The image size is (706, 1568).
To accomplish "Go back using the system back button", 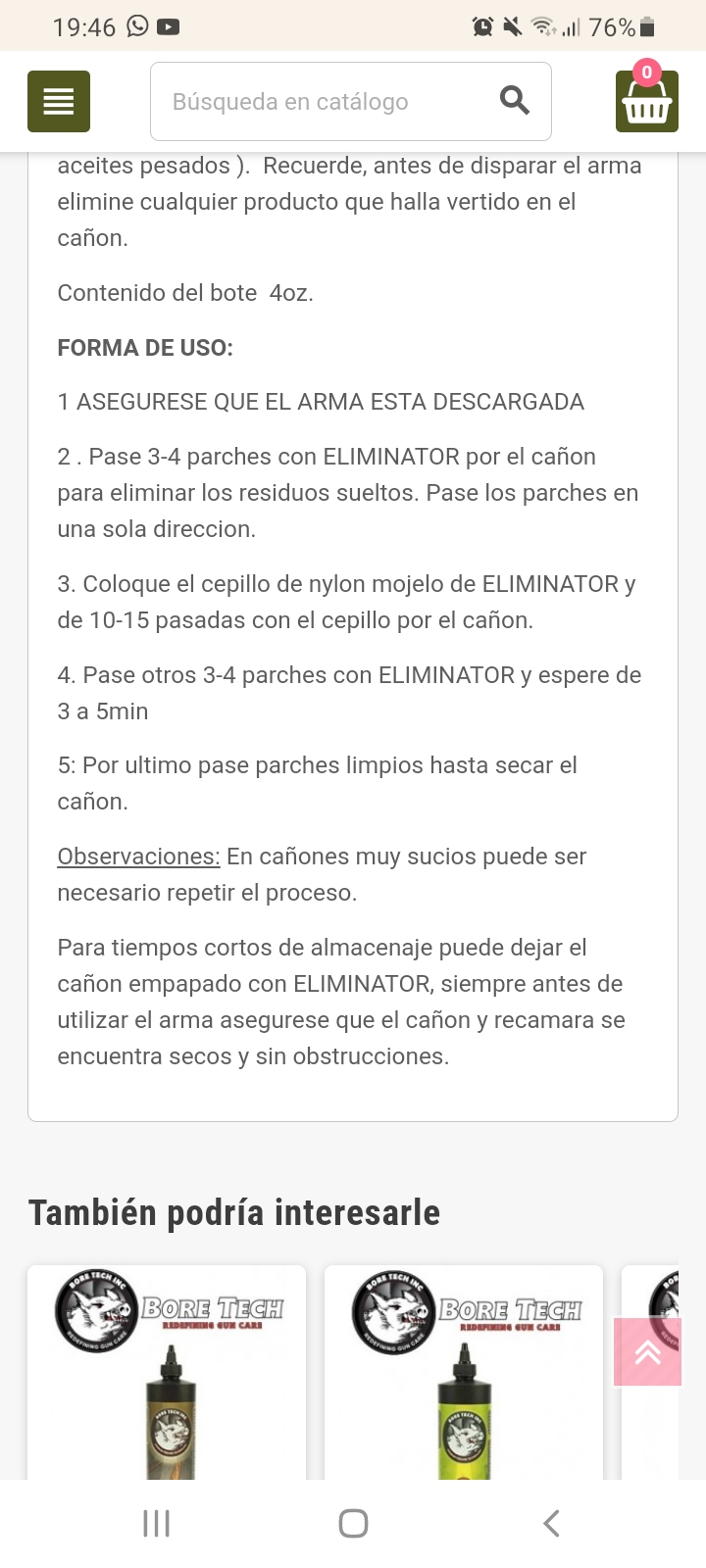I will 551,1523.
